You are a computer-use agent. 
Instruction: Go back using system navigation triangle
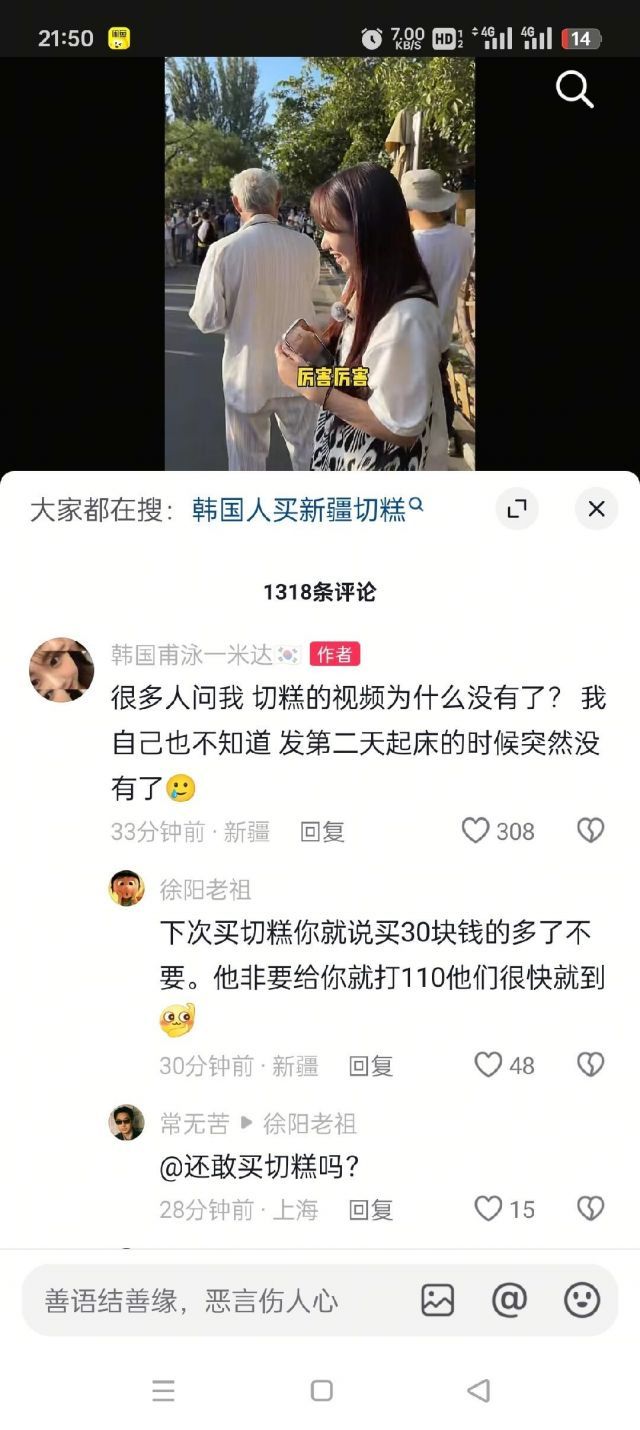pyautogui.click(x=478, y=1390)
